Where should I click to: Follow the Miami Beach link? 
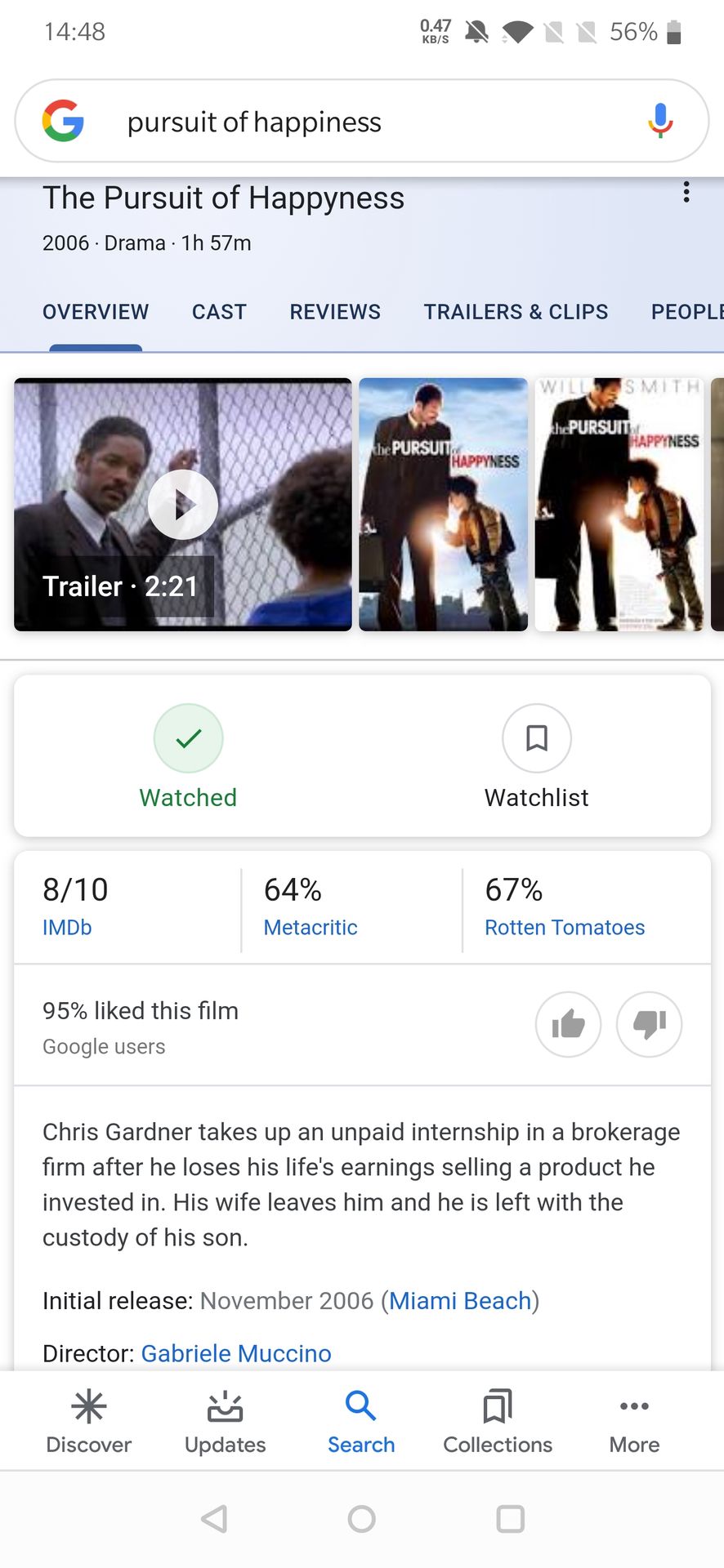point(460,1301)
